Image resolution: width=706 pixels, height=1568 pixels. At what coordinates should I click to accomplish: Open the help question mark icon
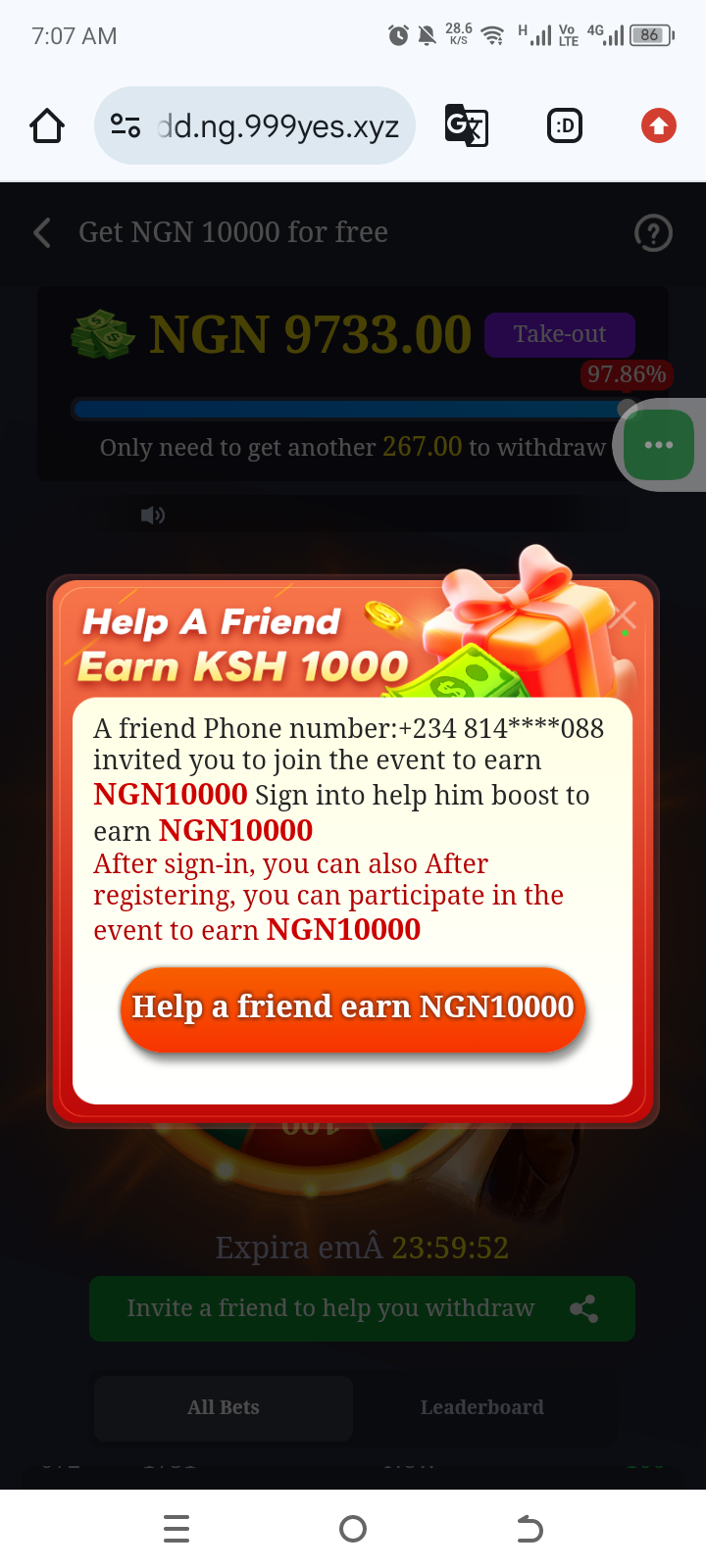653,233
